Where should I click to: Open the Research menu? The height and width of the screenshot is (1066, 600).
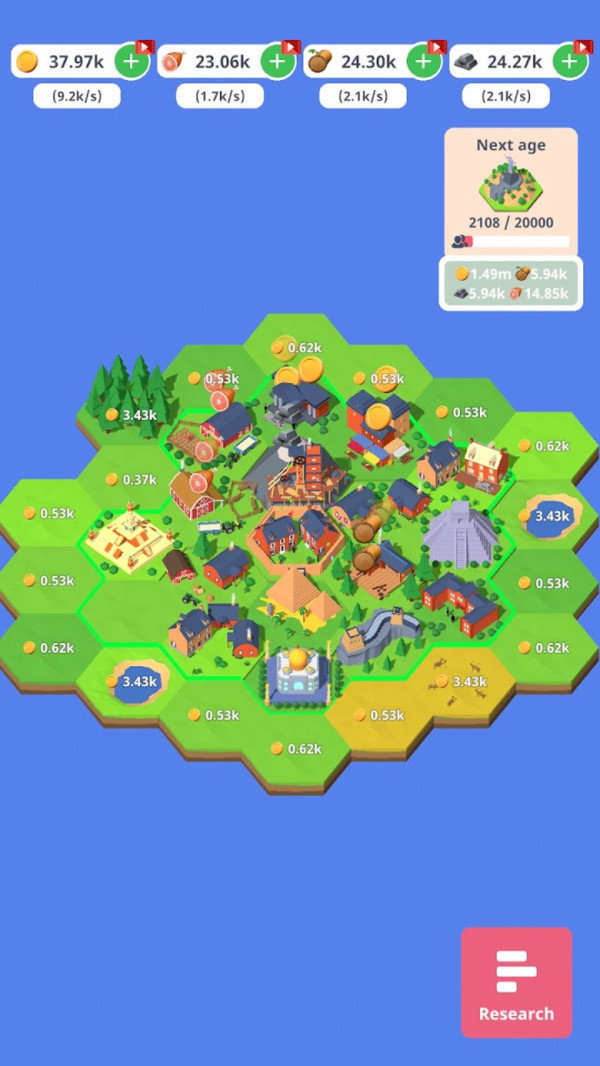pyautogui.click(x=516, y=982)
